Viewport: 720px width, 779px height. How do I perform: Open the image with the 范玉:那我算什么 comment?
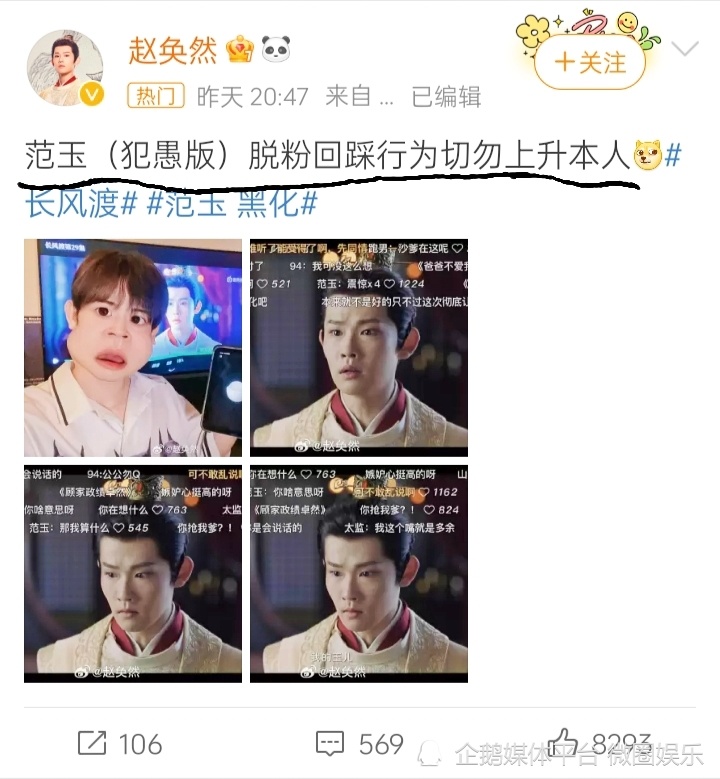[x=133, y=572]
